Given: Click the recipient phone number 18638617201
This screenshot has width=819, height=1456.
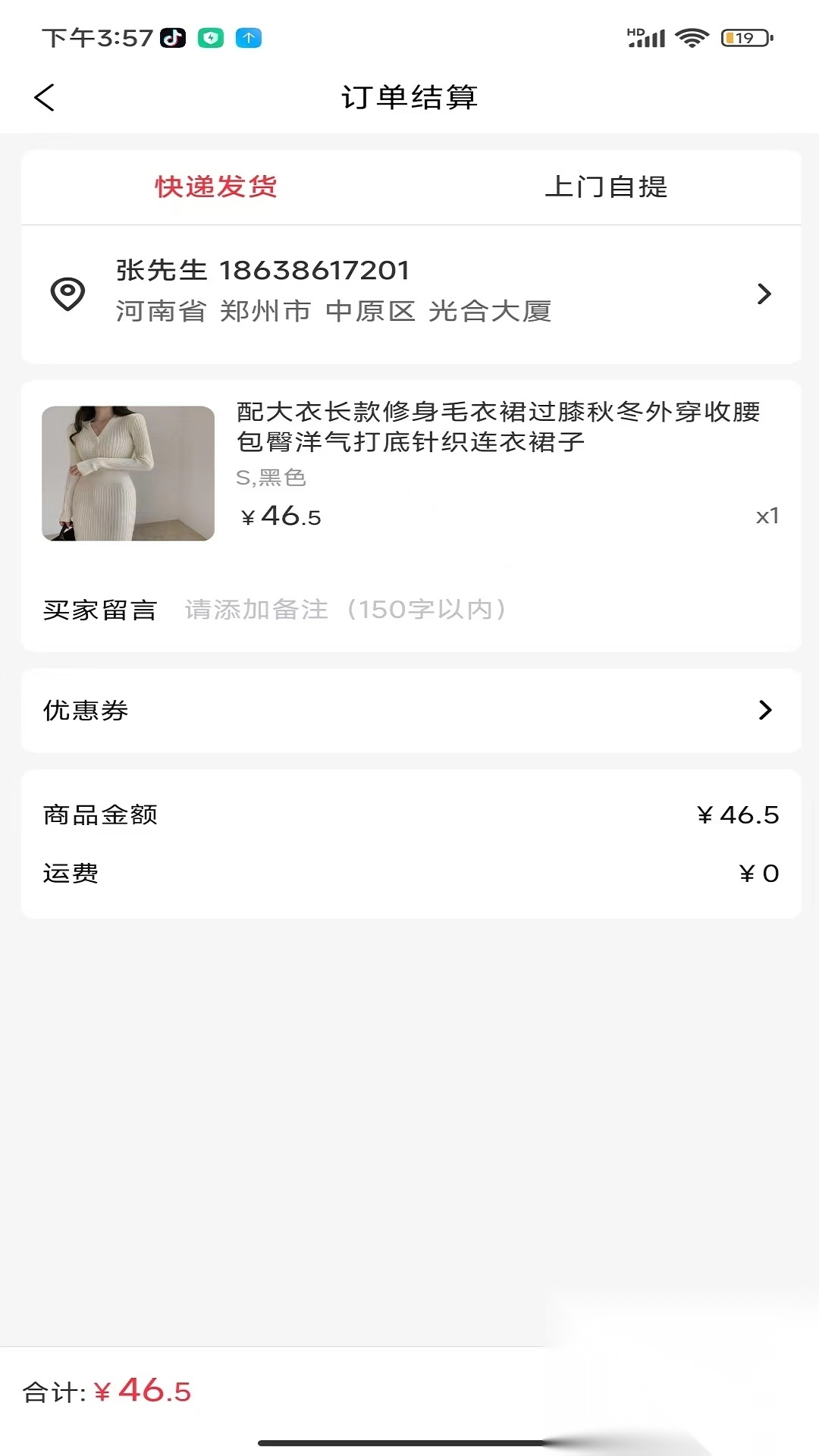Looking at the screenshot, I should (x=315, y=269).
